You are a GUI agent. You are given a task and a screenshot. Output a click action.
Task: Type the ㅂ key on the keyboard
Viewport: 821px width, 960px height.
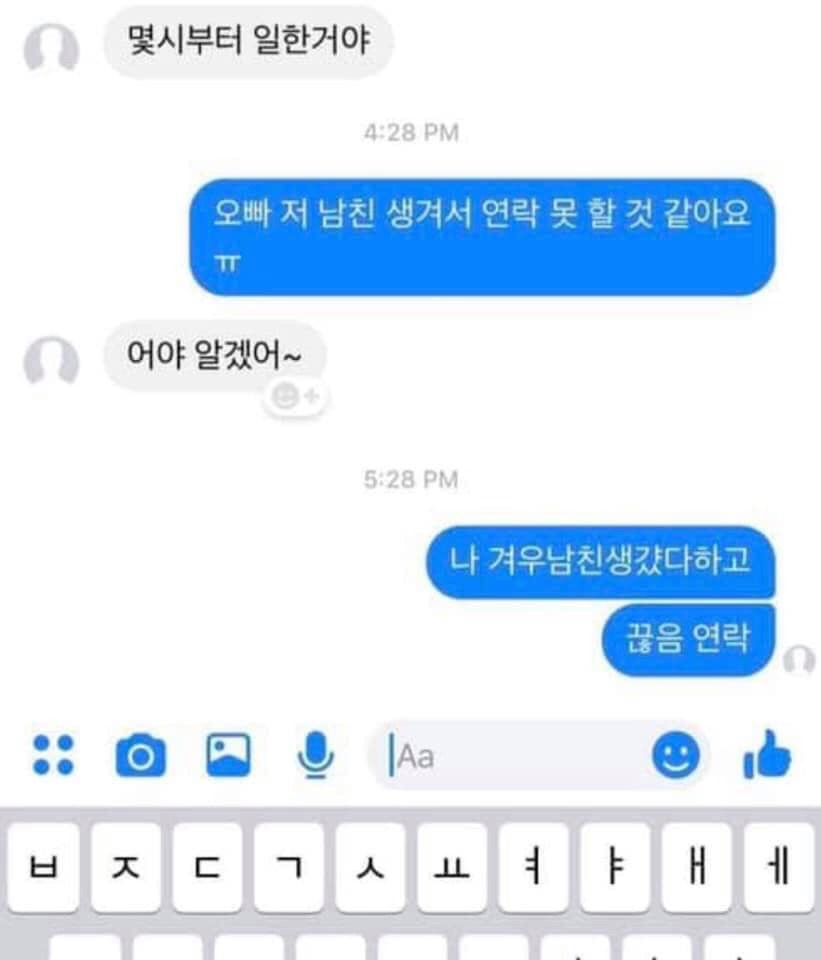[44, 868]
